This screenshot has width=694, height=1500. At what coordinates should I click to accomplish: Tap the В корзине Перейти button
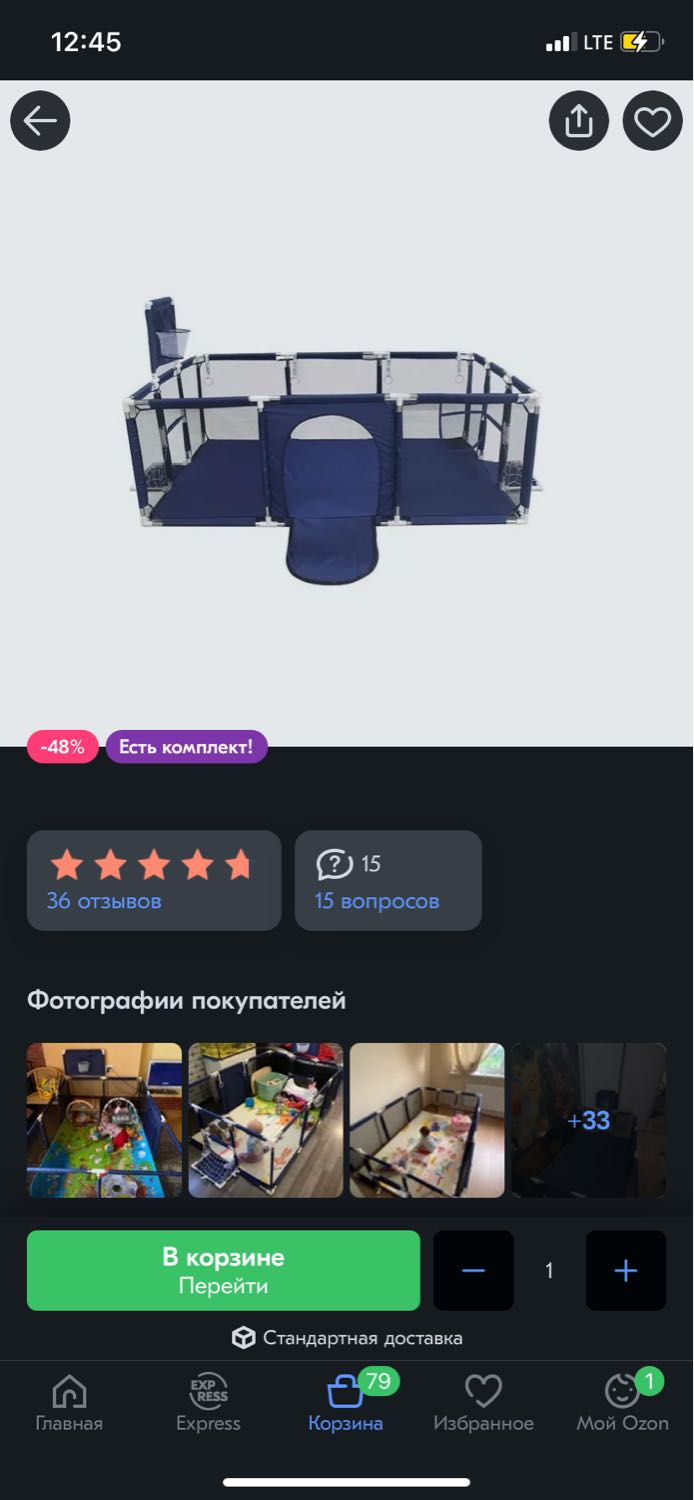point(223,1270)
